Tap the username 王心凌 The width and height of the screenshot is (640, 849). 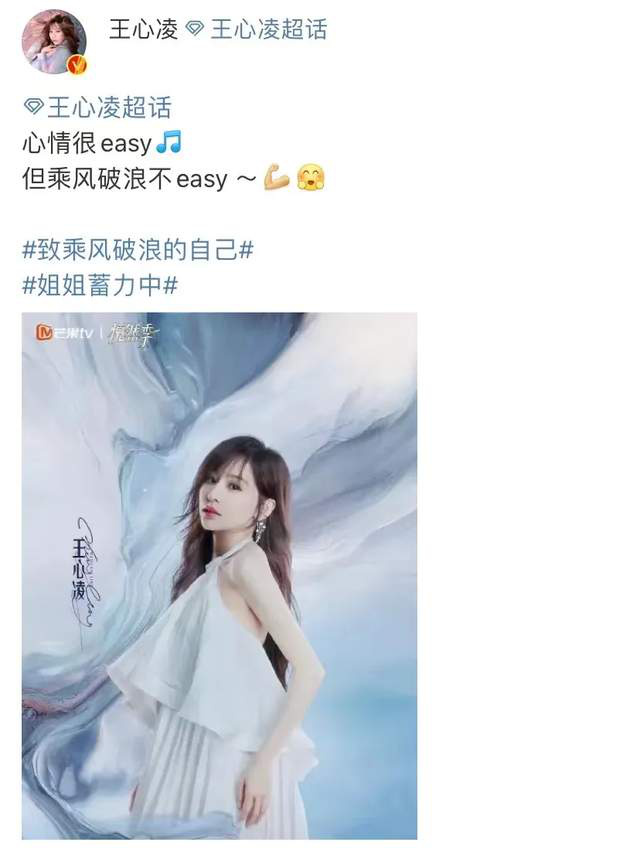pyautogui.click(x=143, y=29)
